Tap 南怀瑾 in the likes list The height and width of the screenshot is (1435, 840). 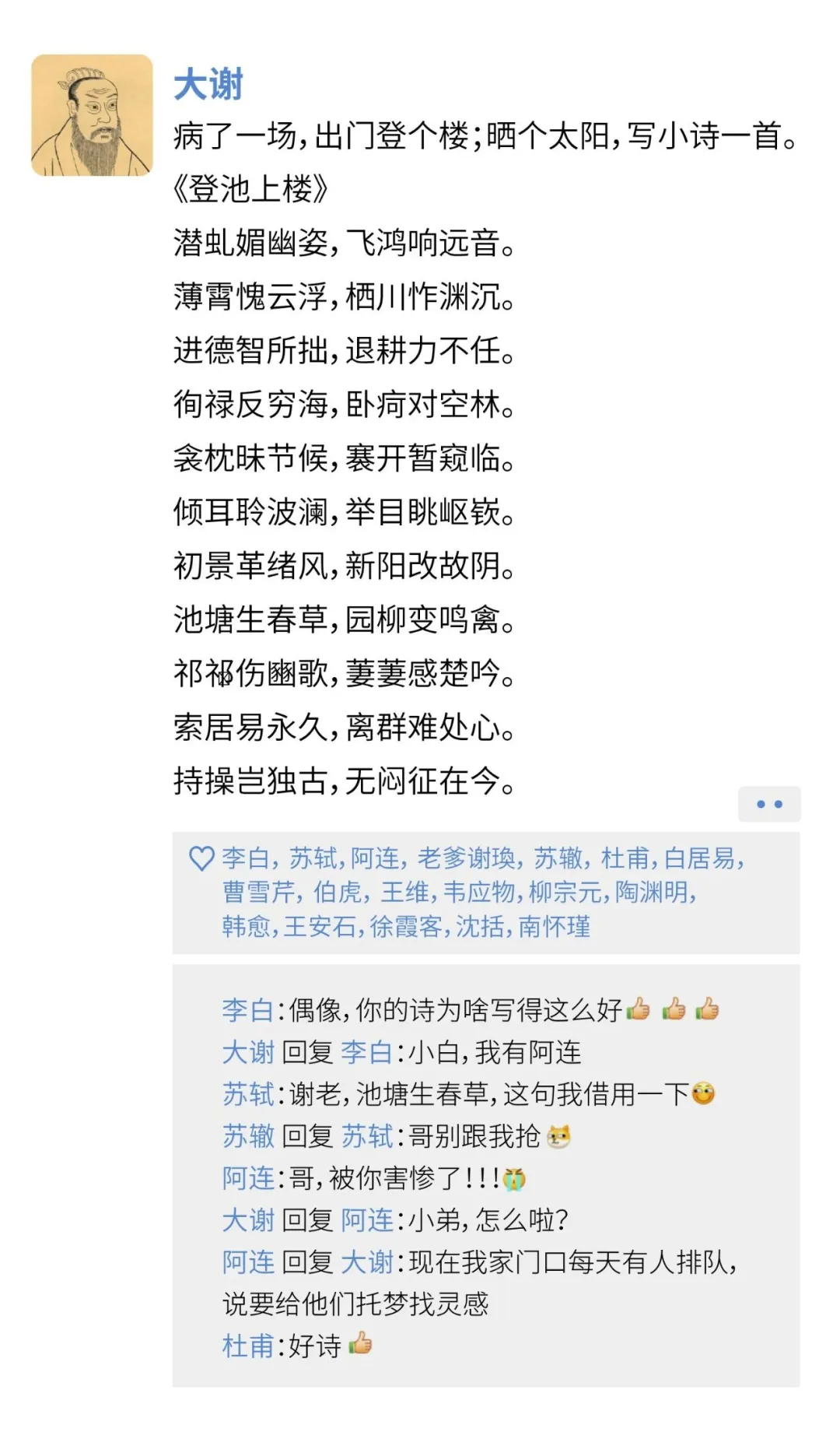(554, 927)
